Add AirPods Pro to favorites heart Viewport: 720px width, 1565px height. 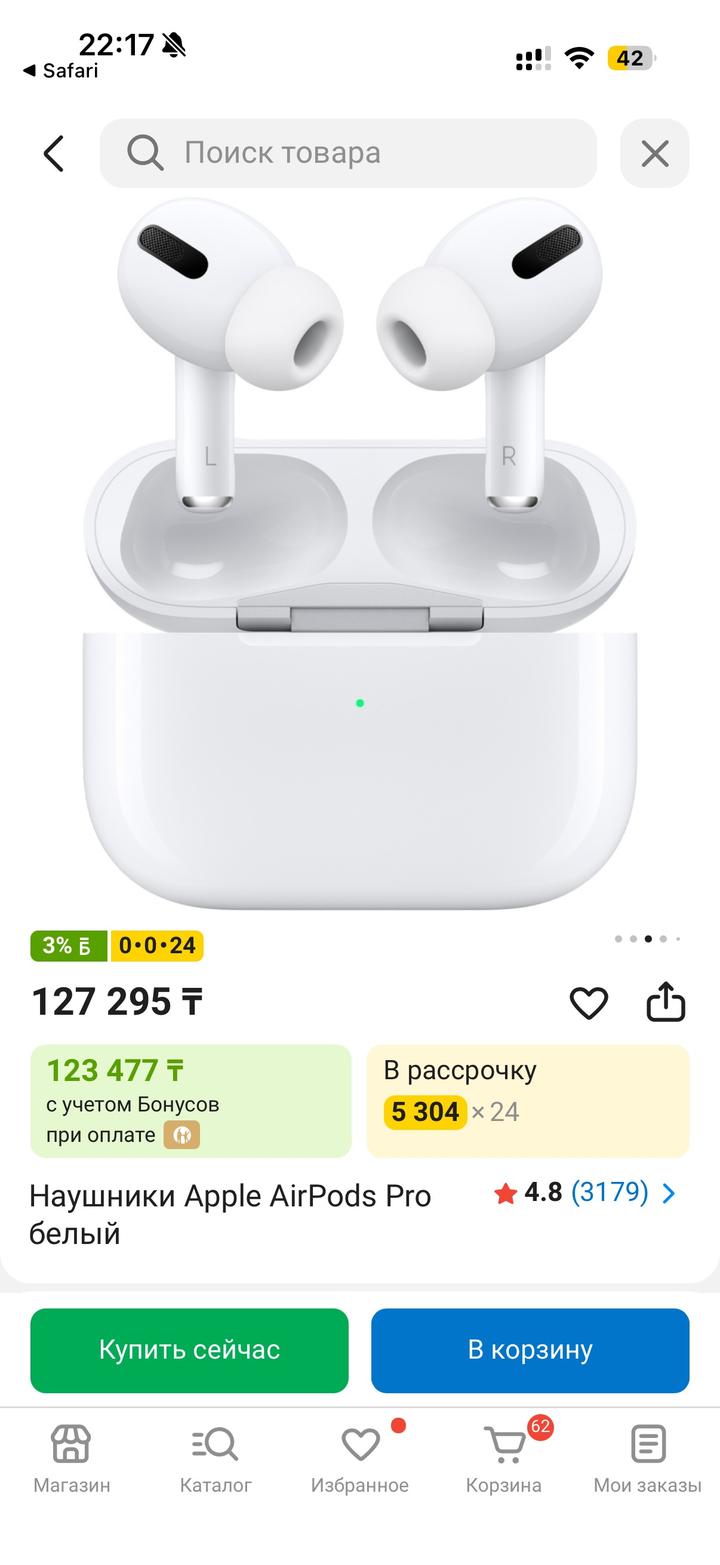[x=588, y=1003]
